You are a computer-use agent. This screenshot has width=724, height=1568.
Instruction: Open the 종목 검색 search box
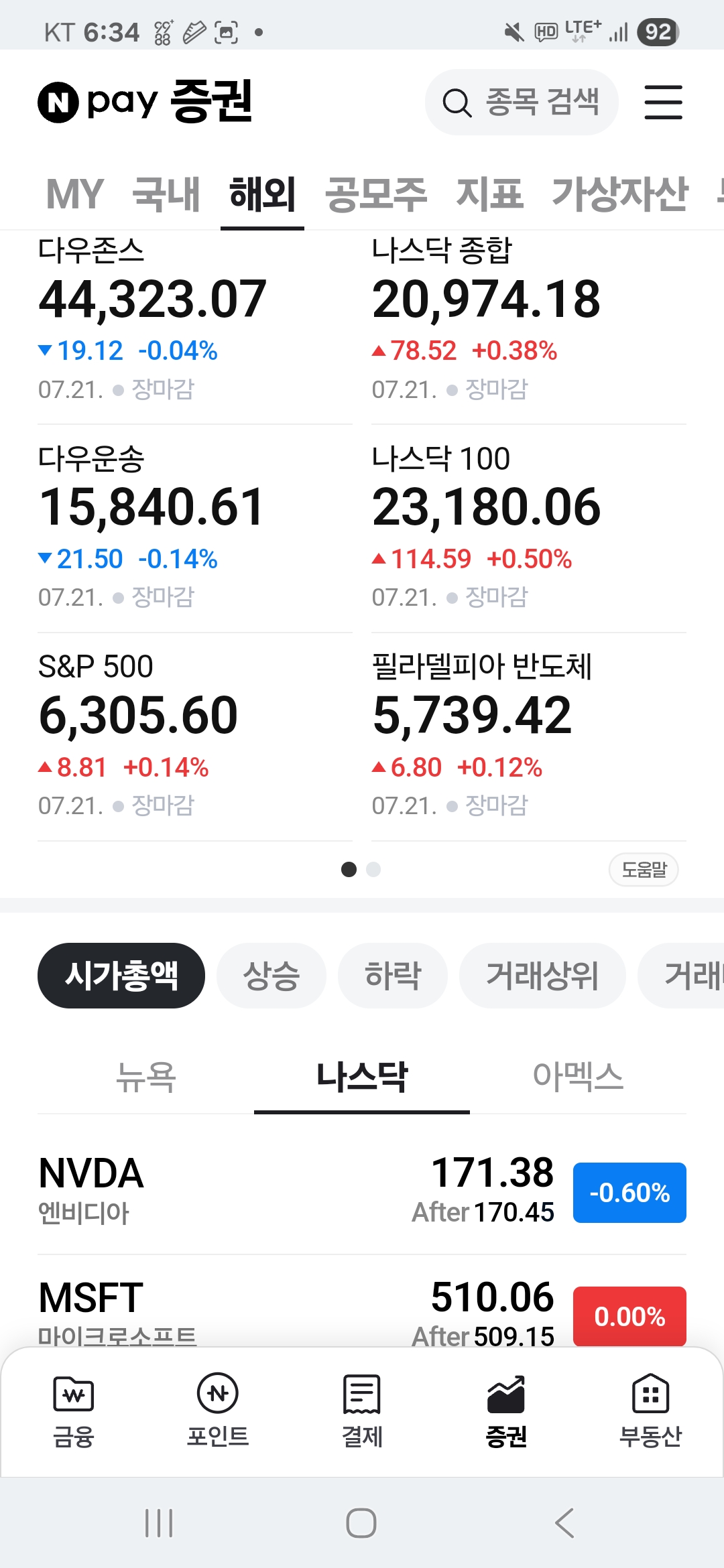pyautogui.click(x=521, y=103)
